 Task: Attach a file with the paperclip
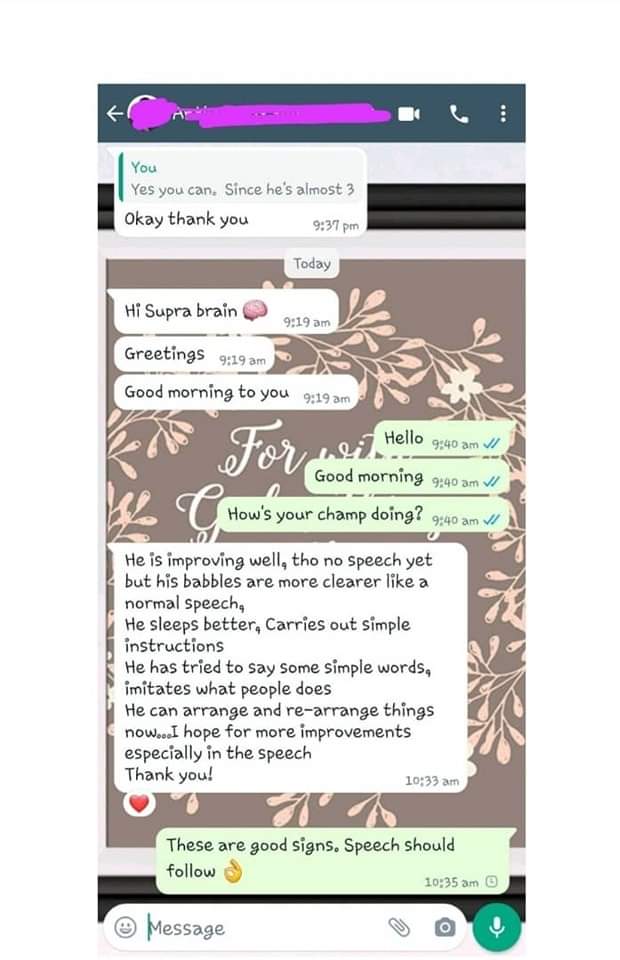(399, 927)
